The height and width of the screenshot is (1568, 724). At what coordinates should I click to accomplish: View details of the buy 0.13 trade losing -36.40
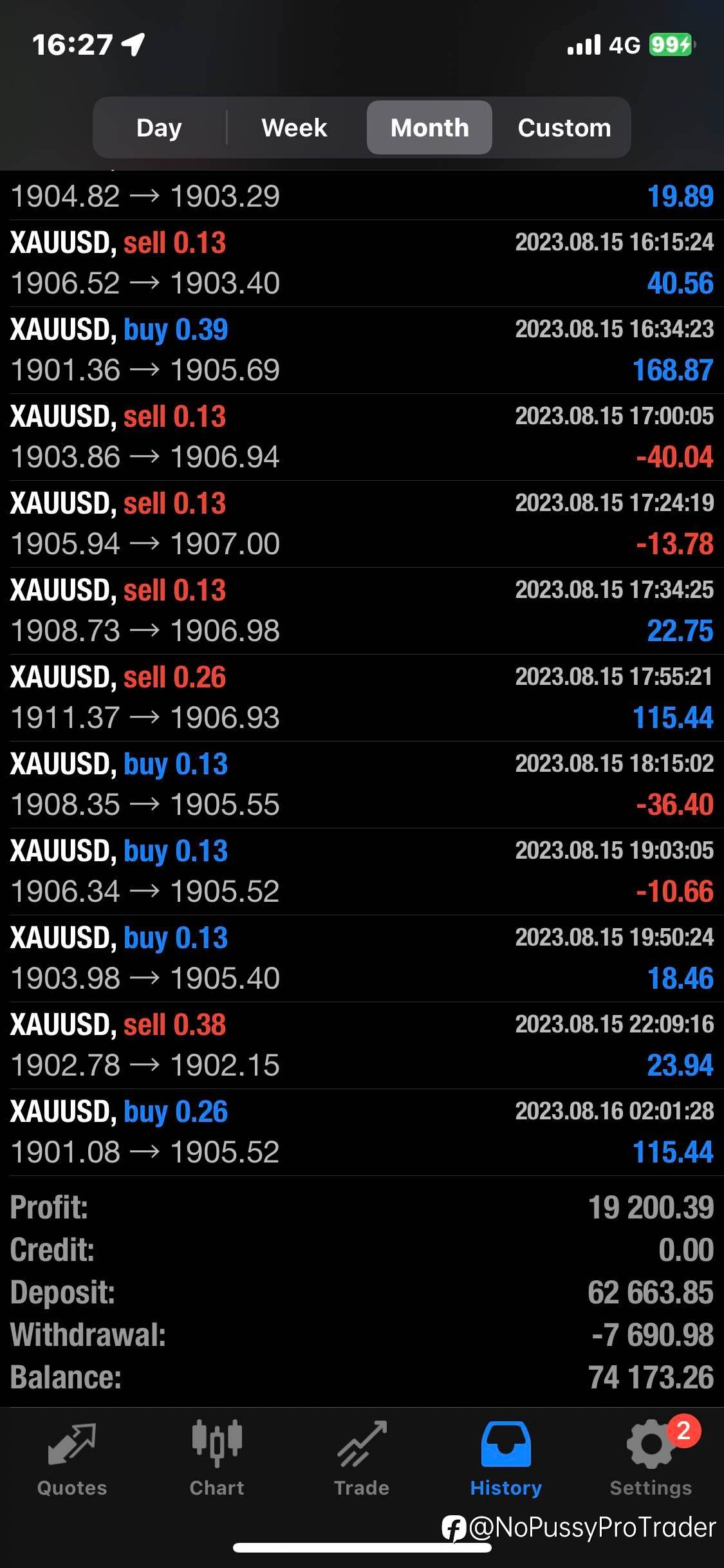[362, 785]
